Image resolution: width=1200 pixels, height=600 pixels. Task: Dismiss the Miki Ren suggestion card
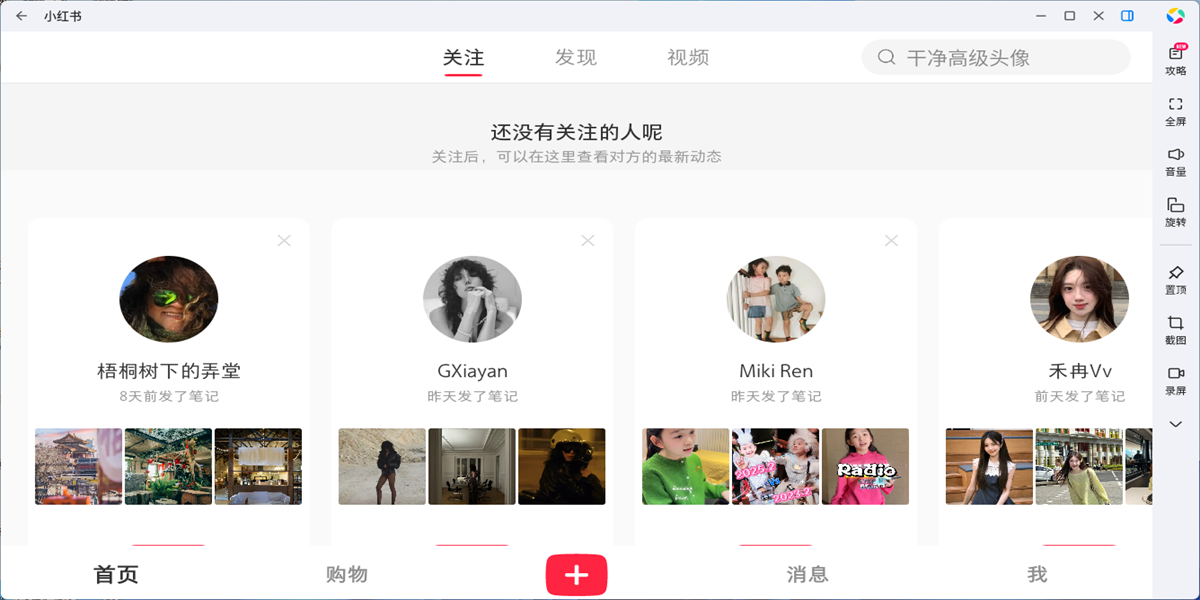coord(892,240)
